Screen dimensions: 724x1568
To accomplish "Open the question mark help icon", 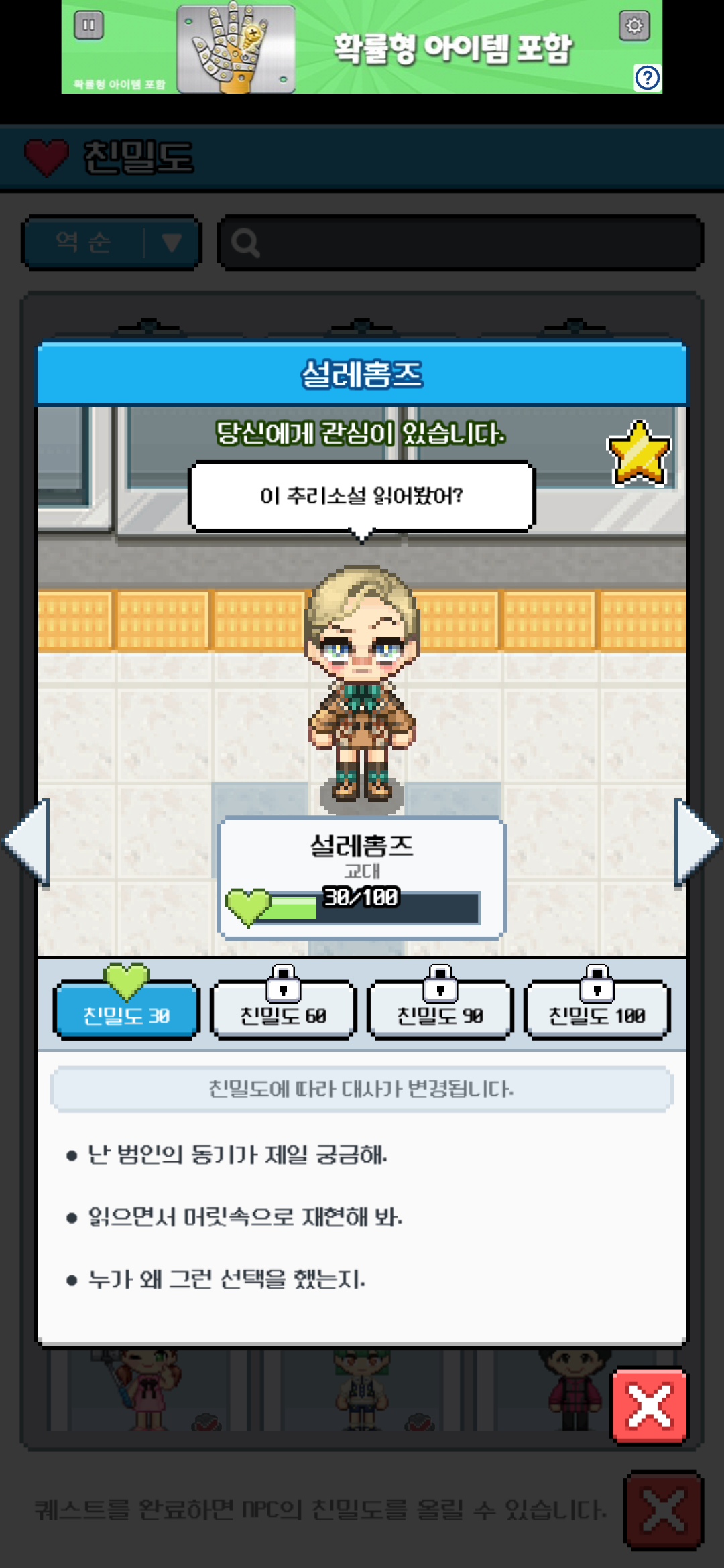I will click(647, 78).
